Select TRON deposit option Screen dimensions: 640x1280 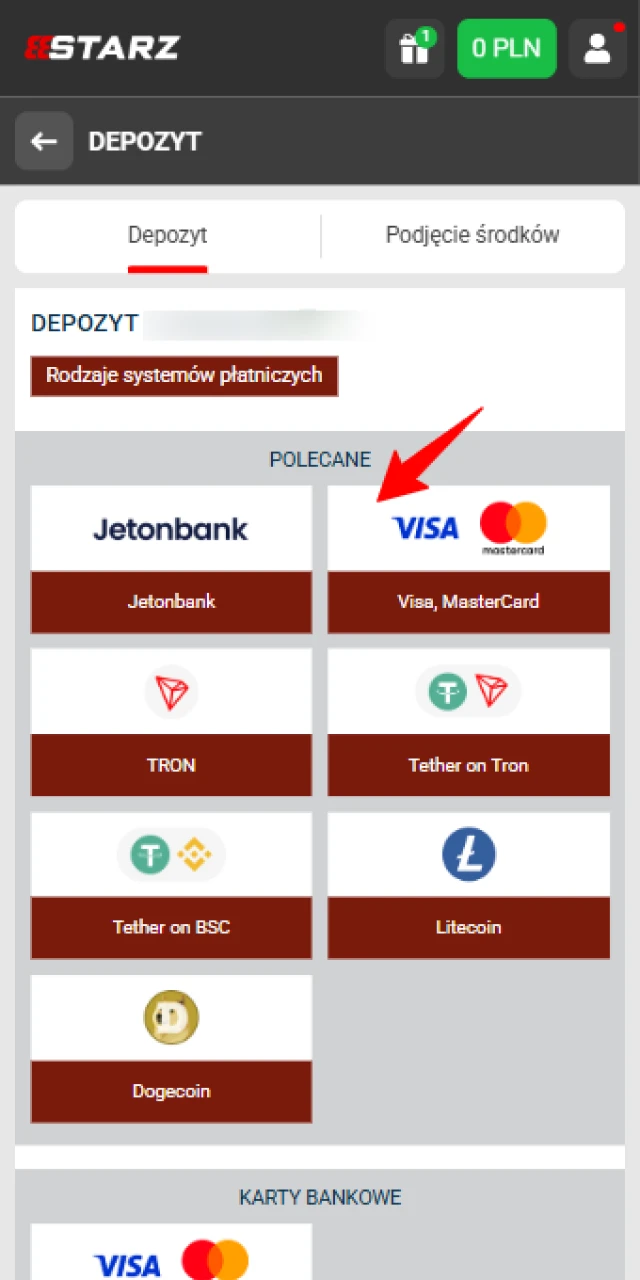171,722
